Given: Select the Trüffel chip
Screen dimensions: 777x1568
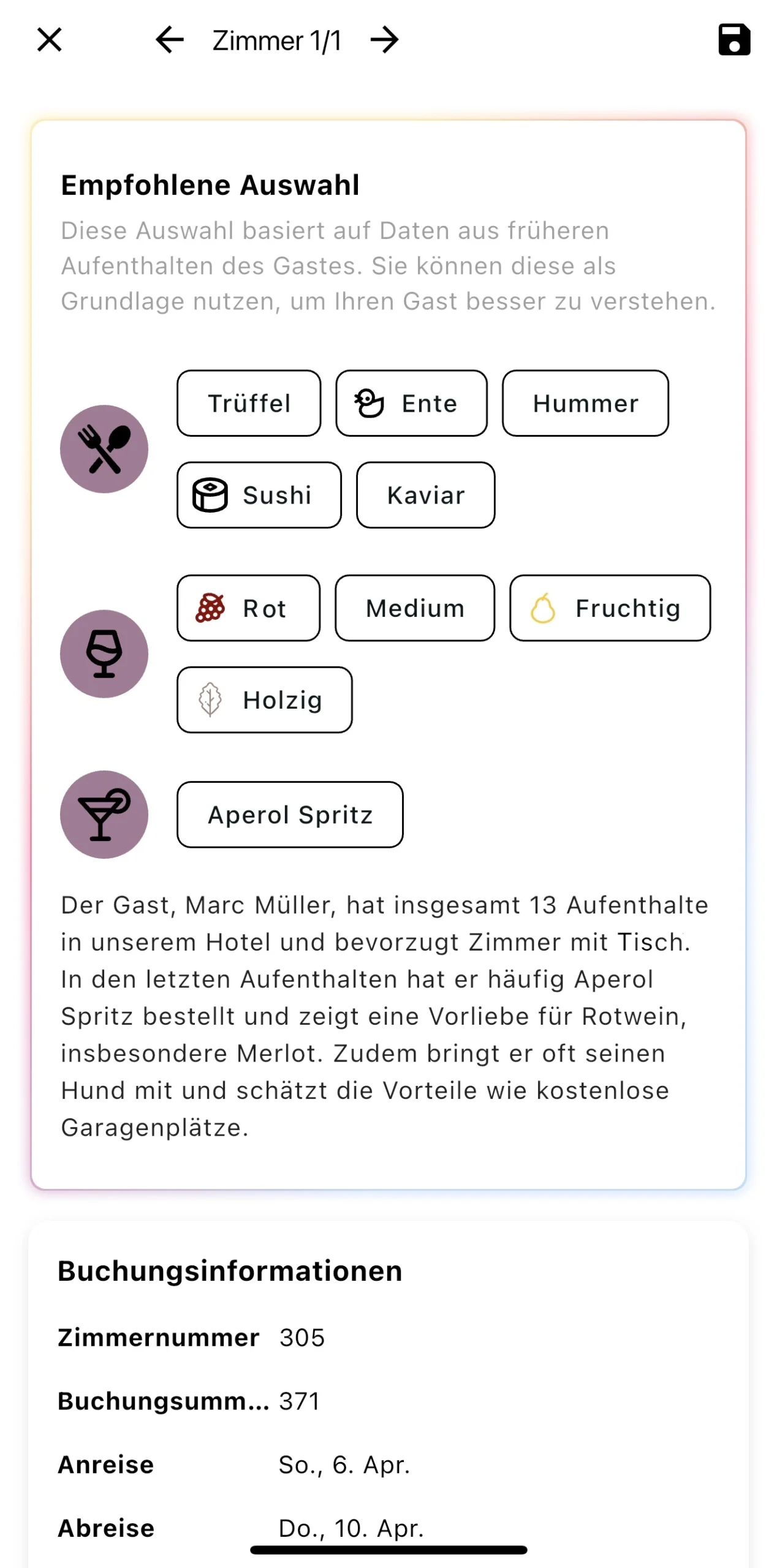Looking at the screenshot, I should click(x=249, y=403).
